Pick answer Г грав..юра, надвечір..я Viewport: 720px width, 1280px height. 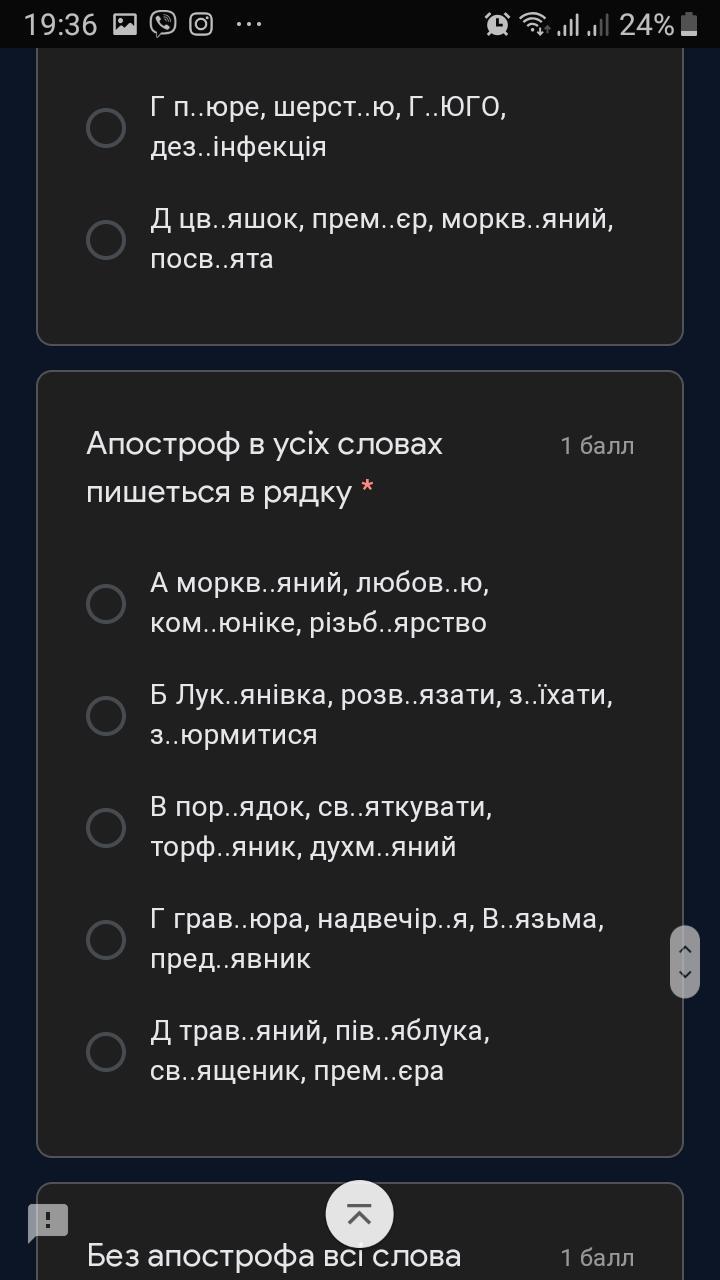106,940
